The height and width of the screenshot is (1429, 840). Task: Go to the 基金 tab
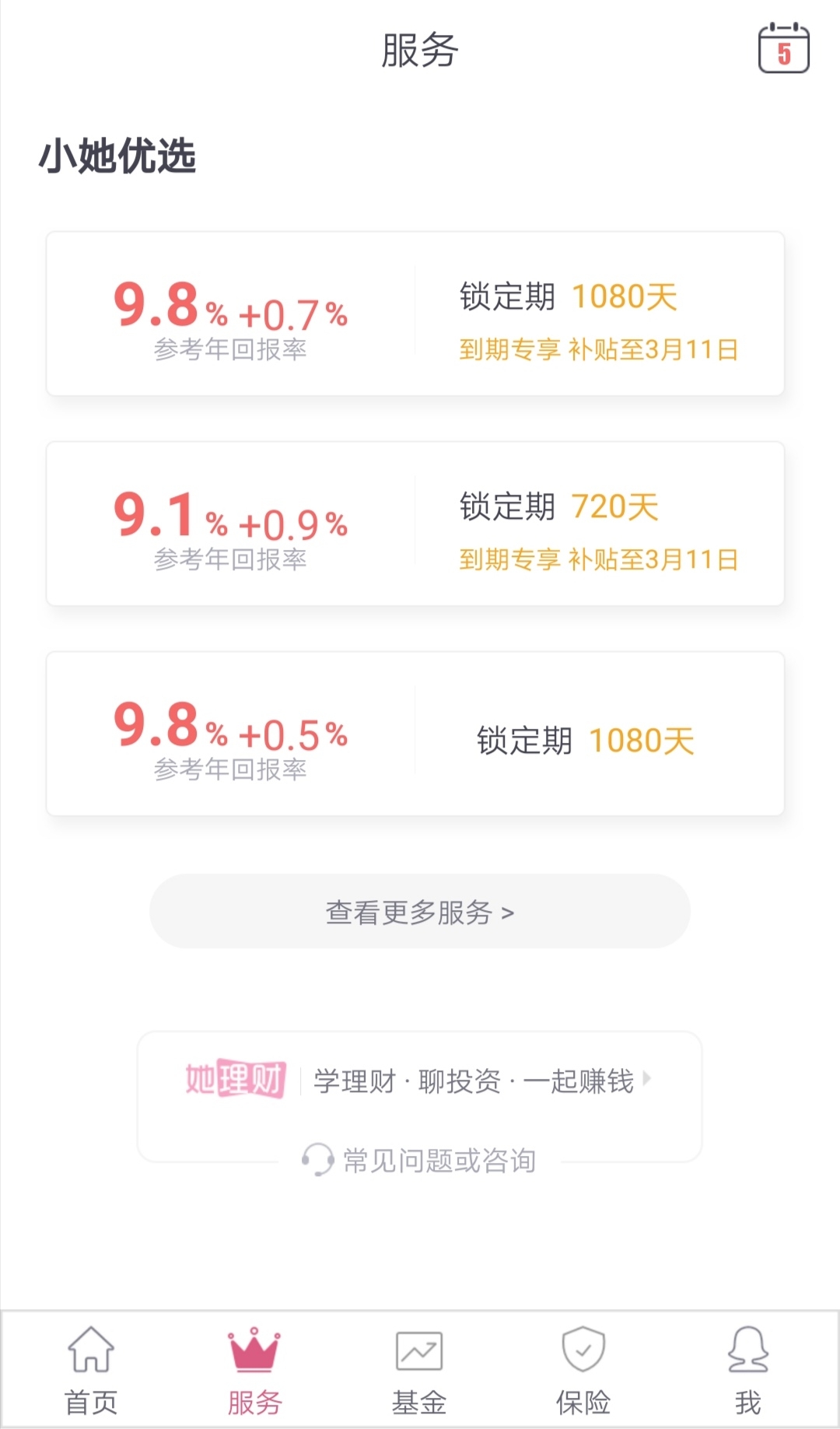[419, 1371]
